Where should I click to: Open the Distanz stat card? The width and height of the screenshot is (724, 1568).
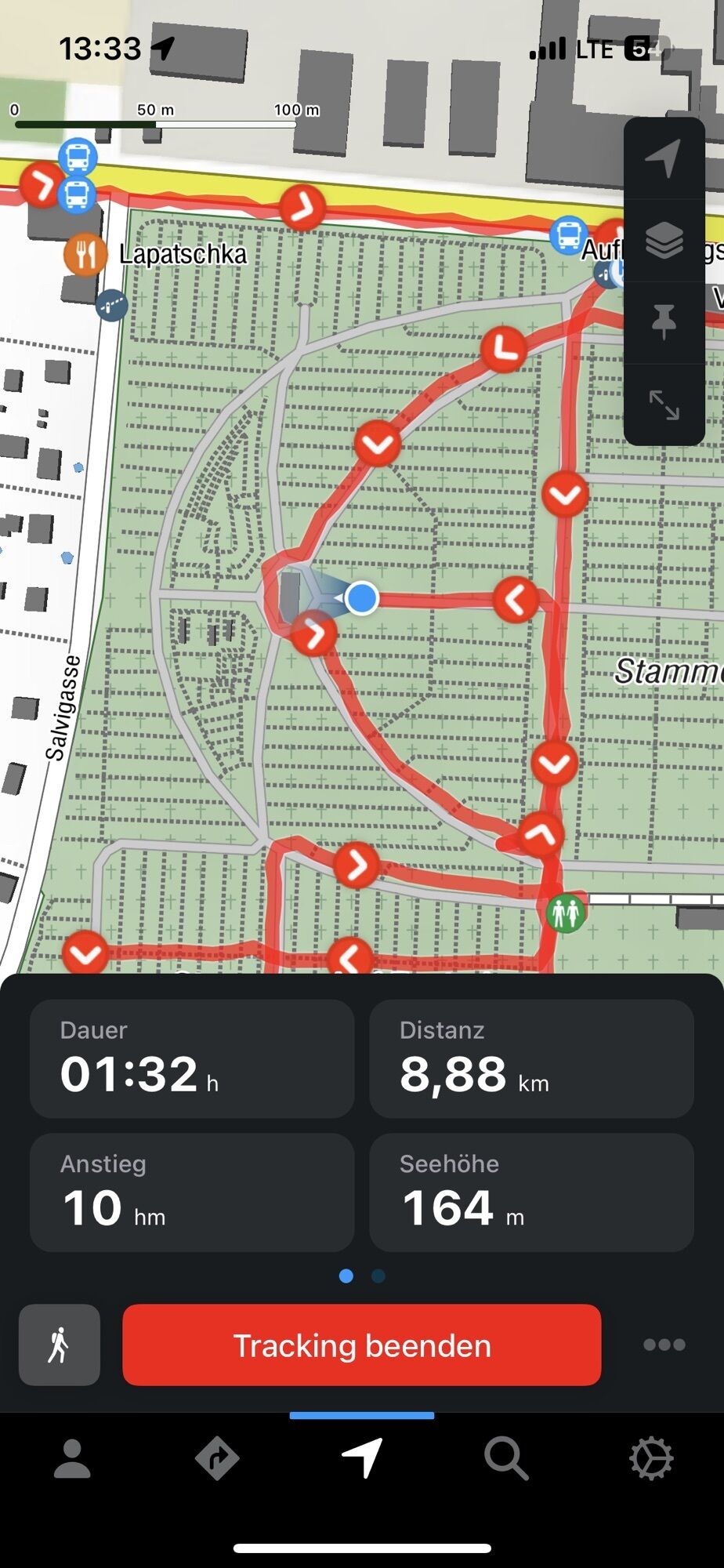point(531,1058)
